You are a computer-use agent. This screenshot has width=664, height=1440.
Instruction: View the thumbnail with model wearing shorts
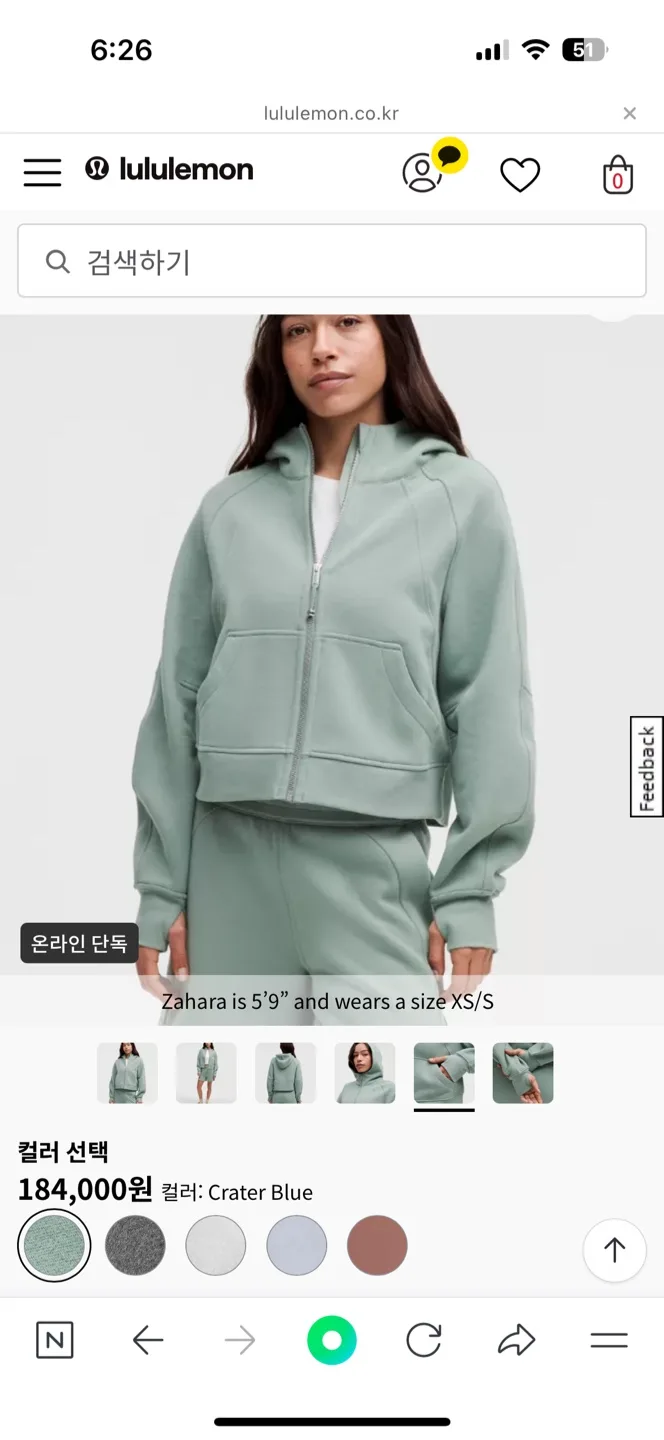click(206, 1073)
